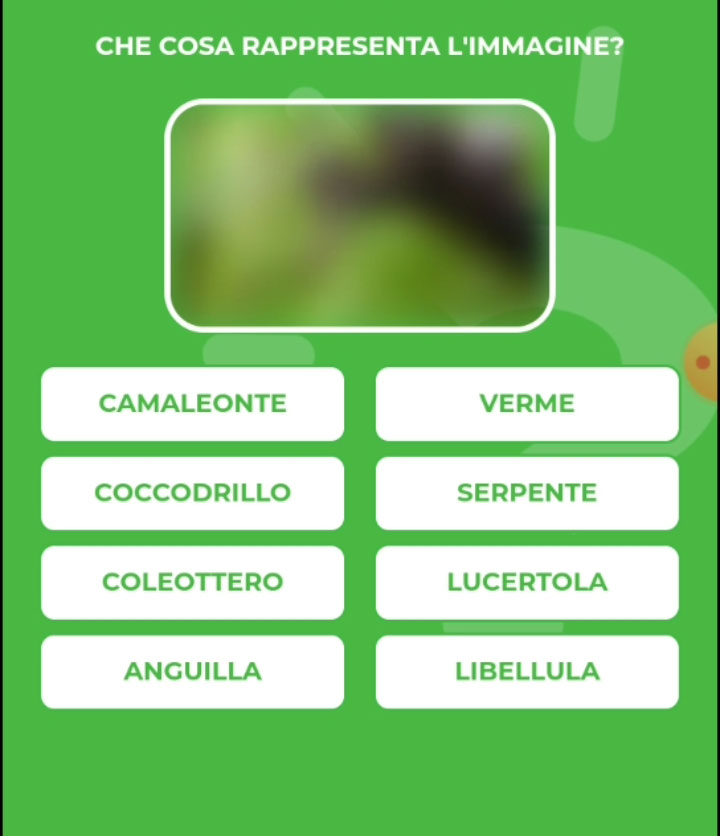Image resolution: width=720 pixels, height=836 pixels.
Task: Choose VERME as the answer
Action: pos(527,404)
